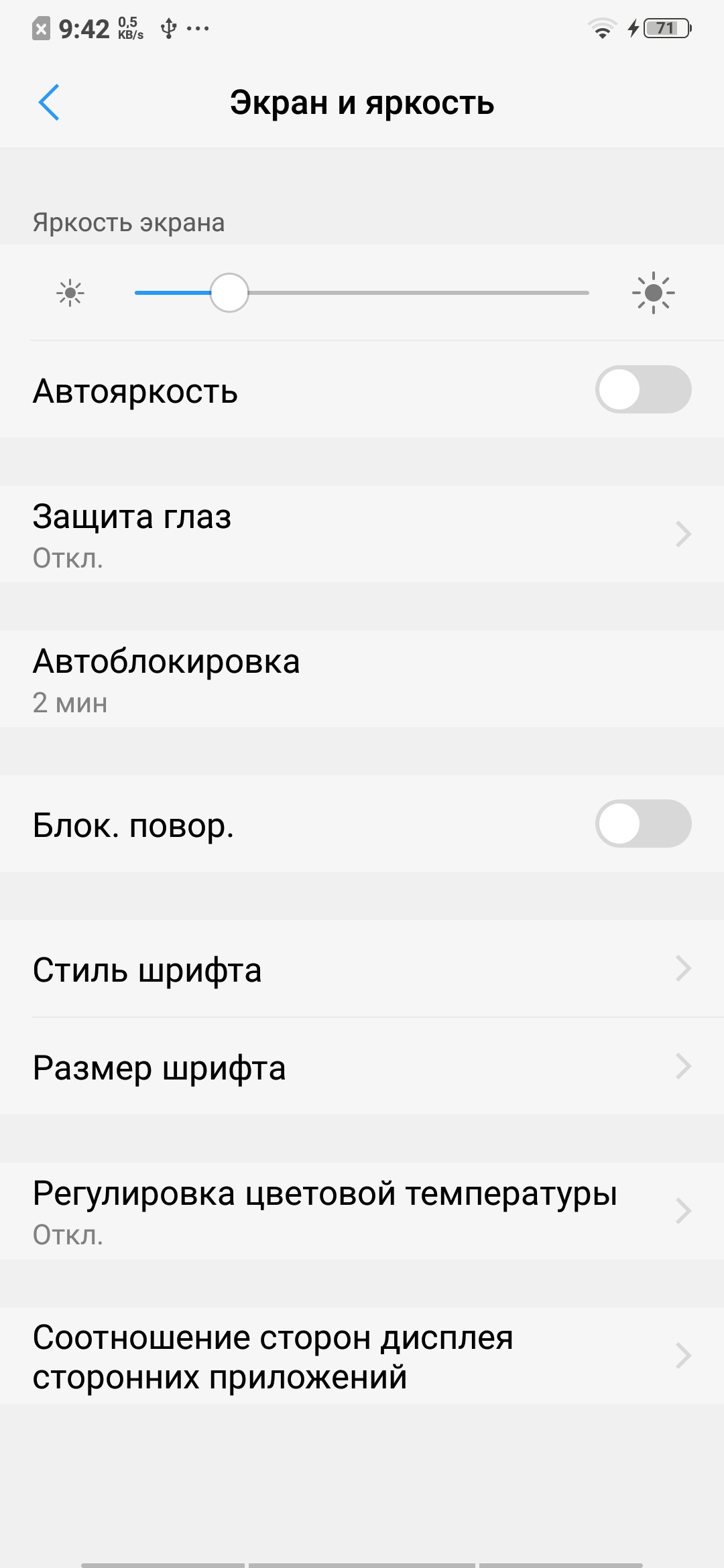Open Стиль шрифта

coord(362,968)
